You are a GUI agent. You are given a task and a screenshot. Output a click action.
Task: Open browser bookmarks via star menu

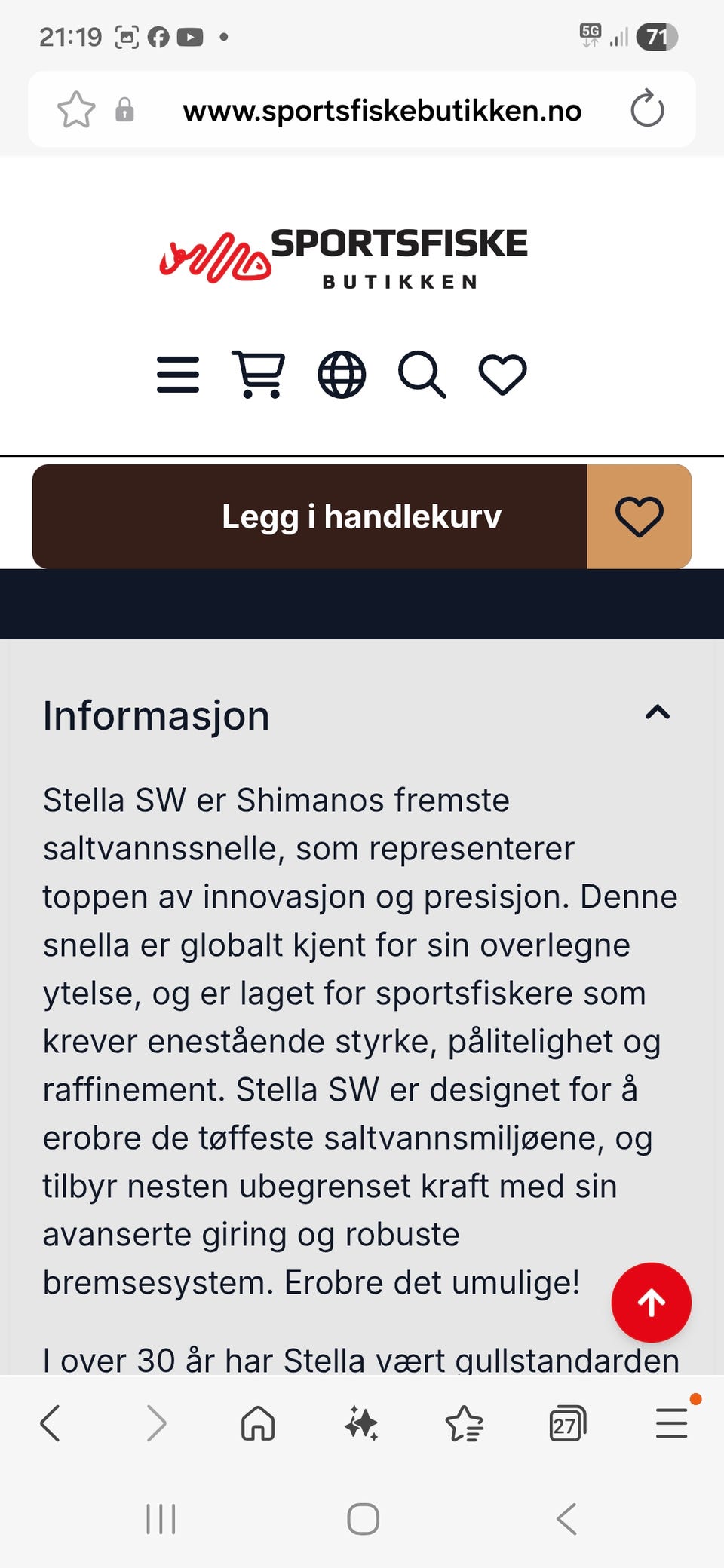465,1423
